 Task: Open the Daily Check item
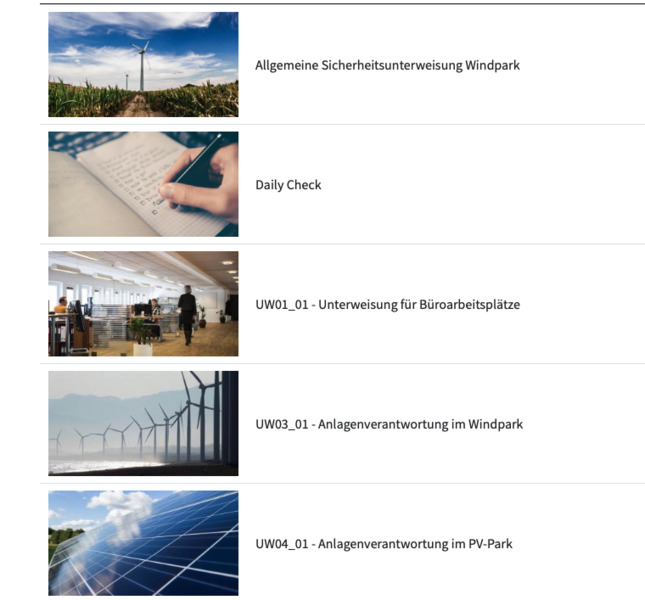(288, 185)
